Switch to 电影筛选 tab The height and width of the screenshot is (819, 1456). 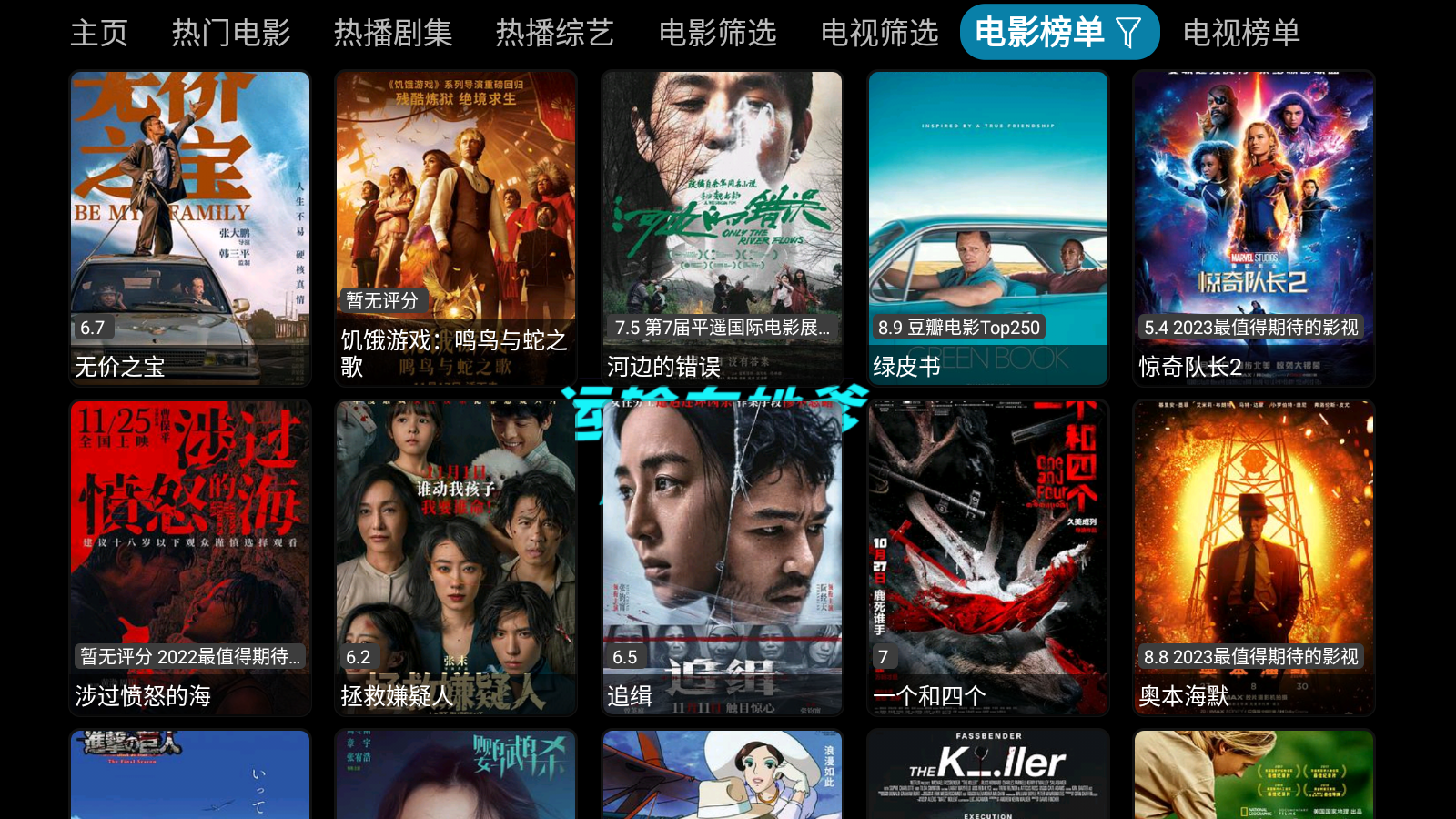coord(717,33)
